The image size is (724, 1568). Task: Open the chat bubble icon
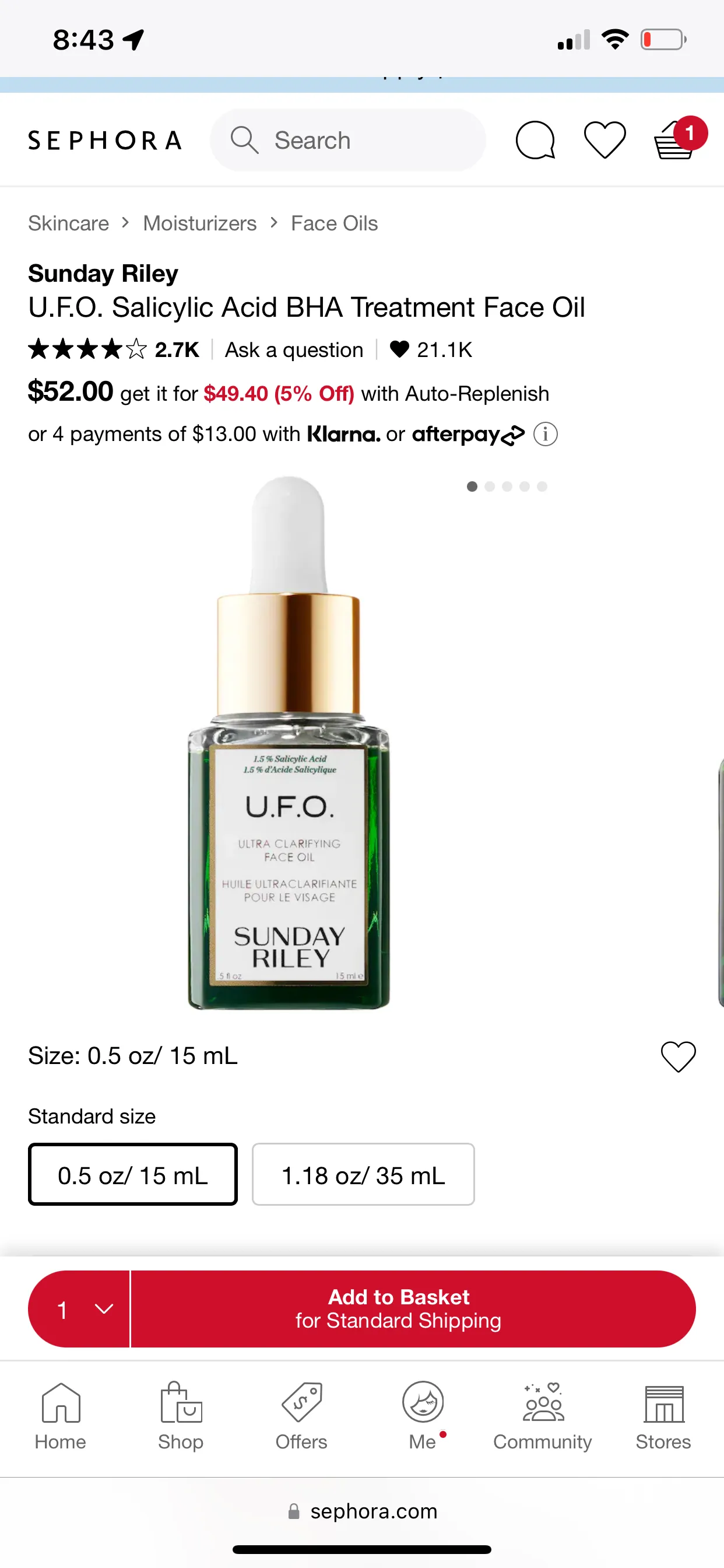click(535, 140)
